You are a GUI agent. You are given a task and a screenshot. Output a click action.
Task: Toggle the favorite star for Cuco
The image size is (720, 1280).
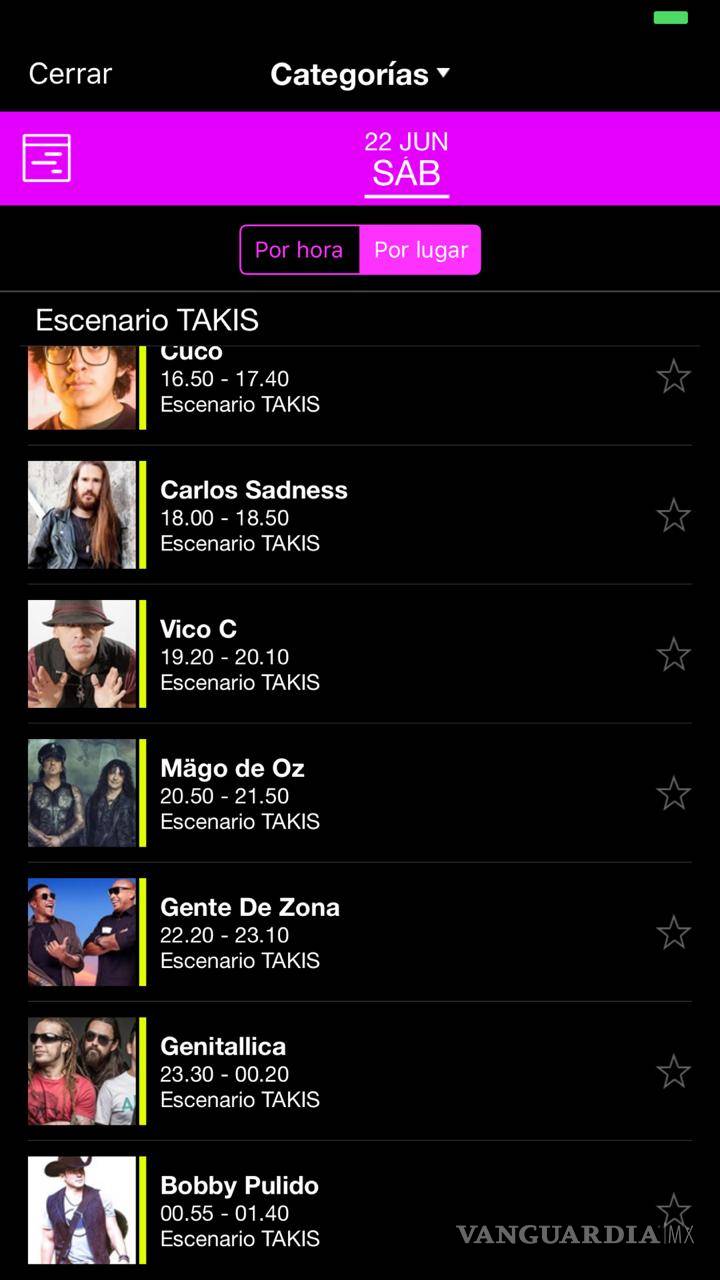[673, 376]
